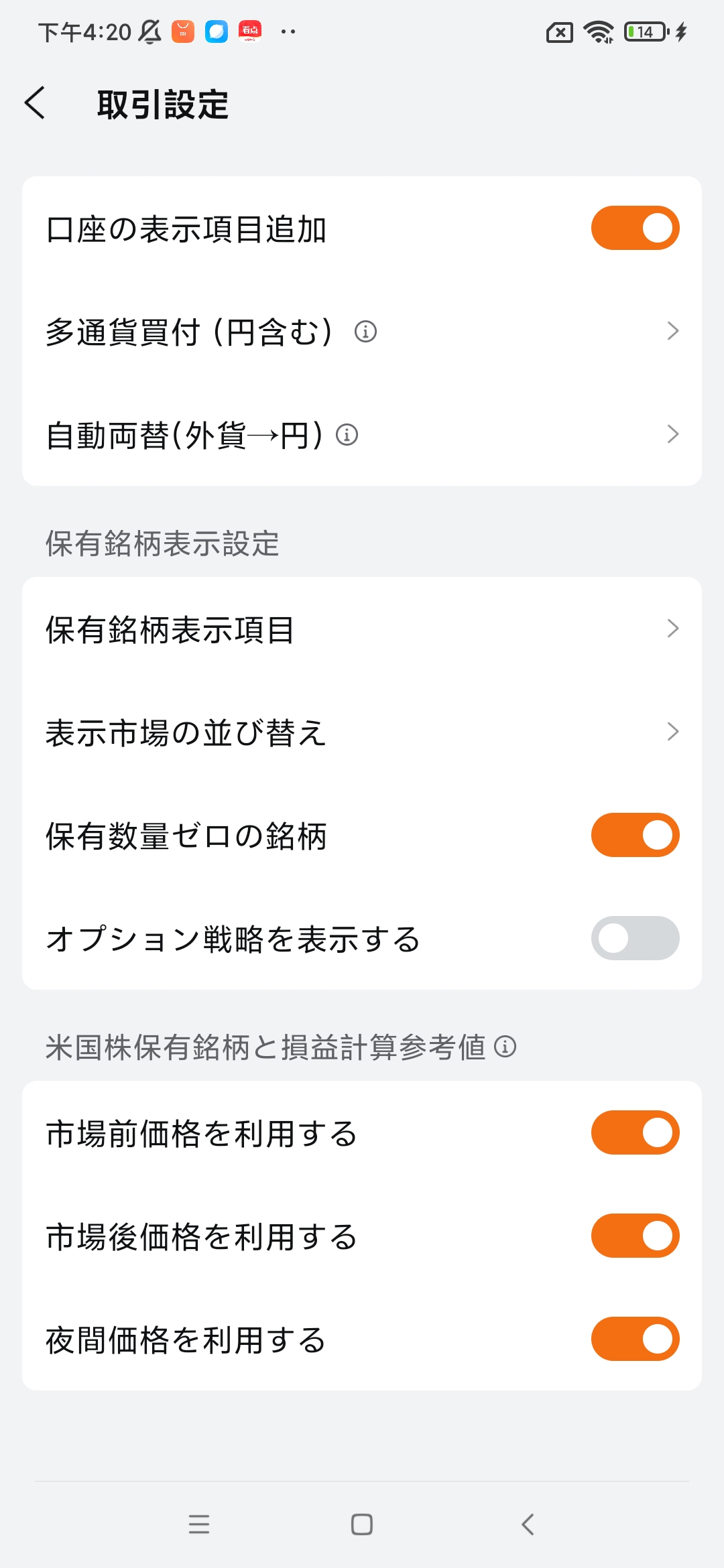
Task: Go to home screen via navigation bar
Action: (362, 1524)
